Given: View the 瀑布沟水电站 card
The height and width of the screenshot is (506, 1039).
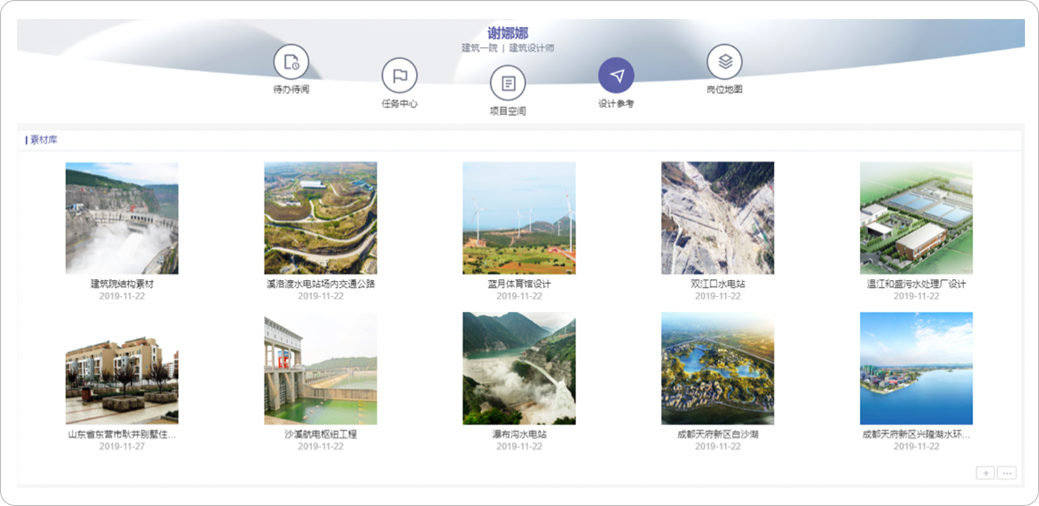Looking at the screenshot, I should (519, 368).
